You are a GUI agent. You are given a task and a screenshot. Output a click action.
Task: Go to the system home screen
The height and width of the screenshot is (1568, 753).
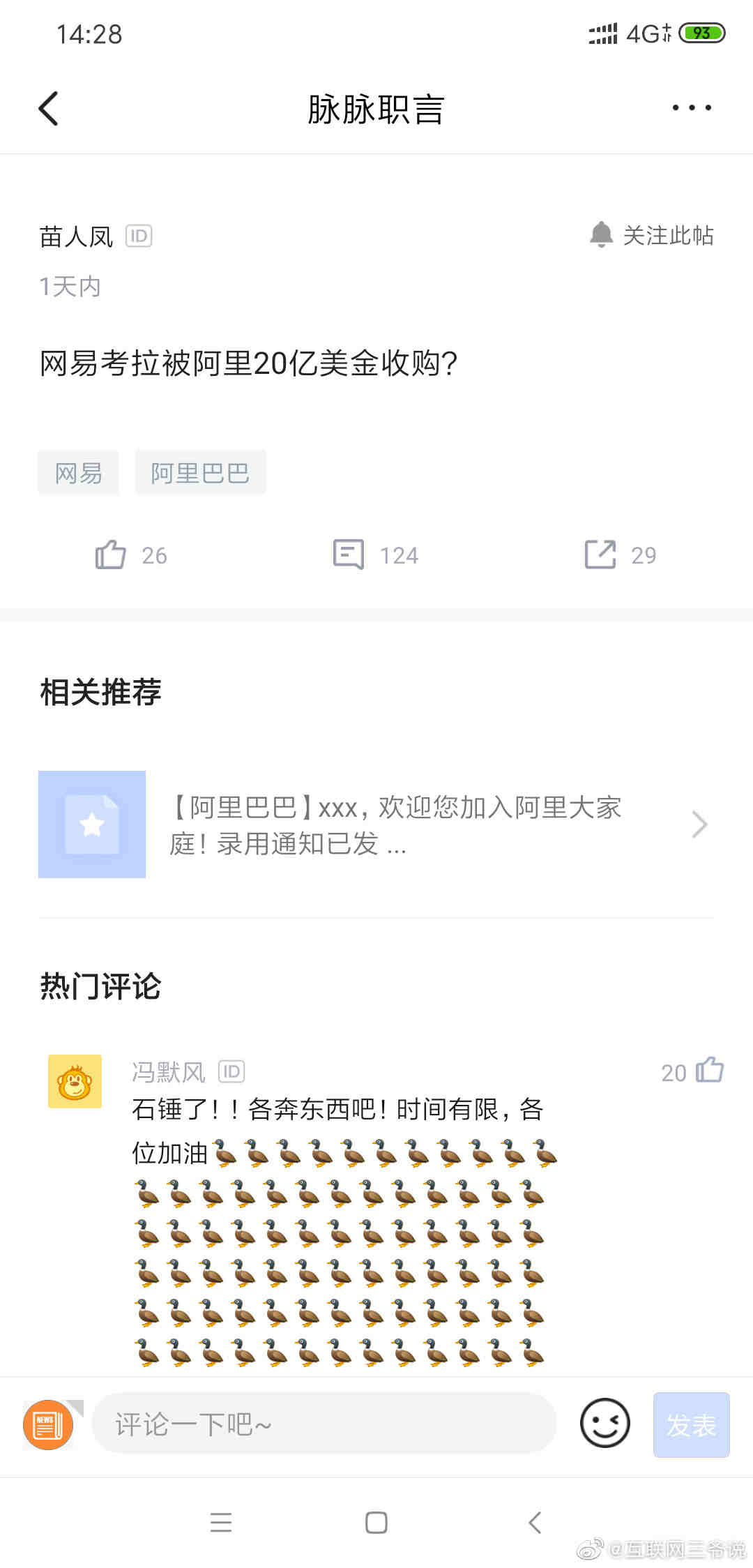376,1522
